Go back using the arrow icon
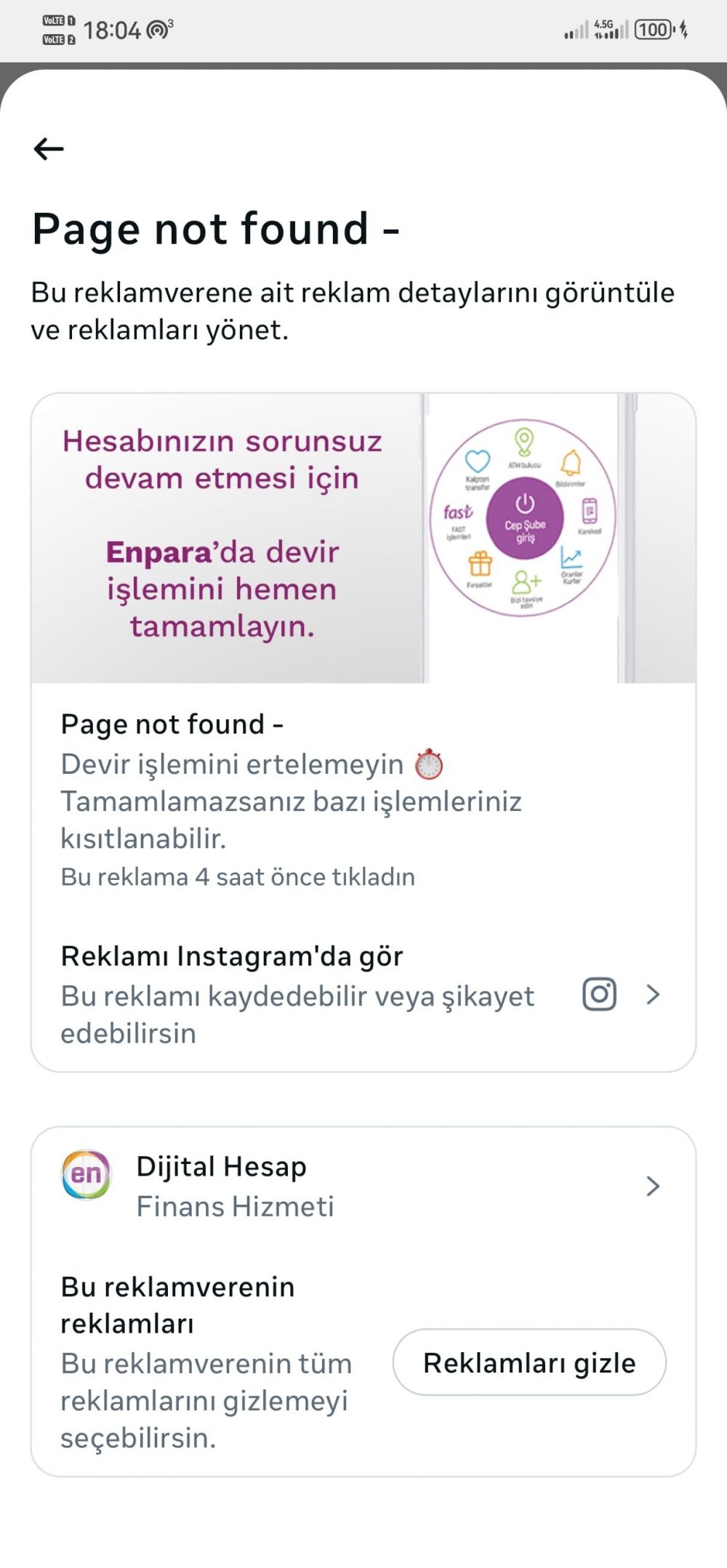 point(49,149)
